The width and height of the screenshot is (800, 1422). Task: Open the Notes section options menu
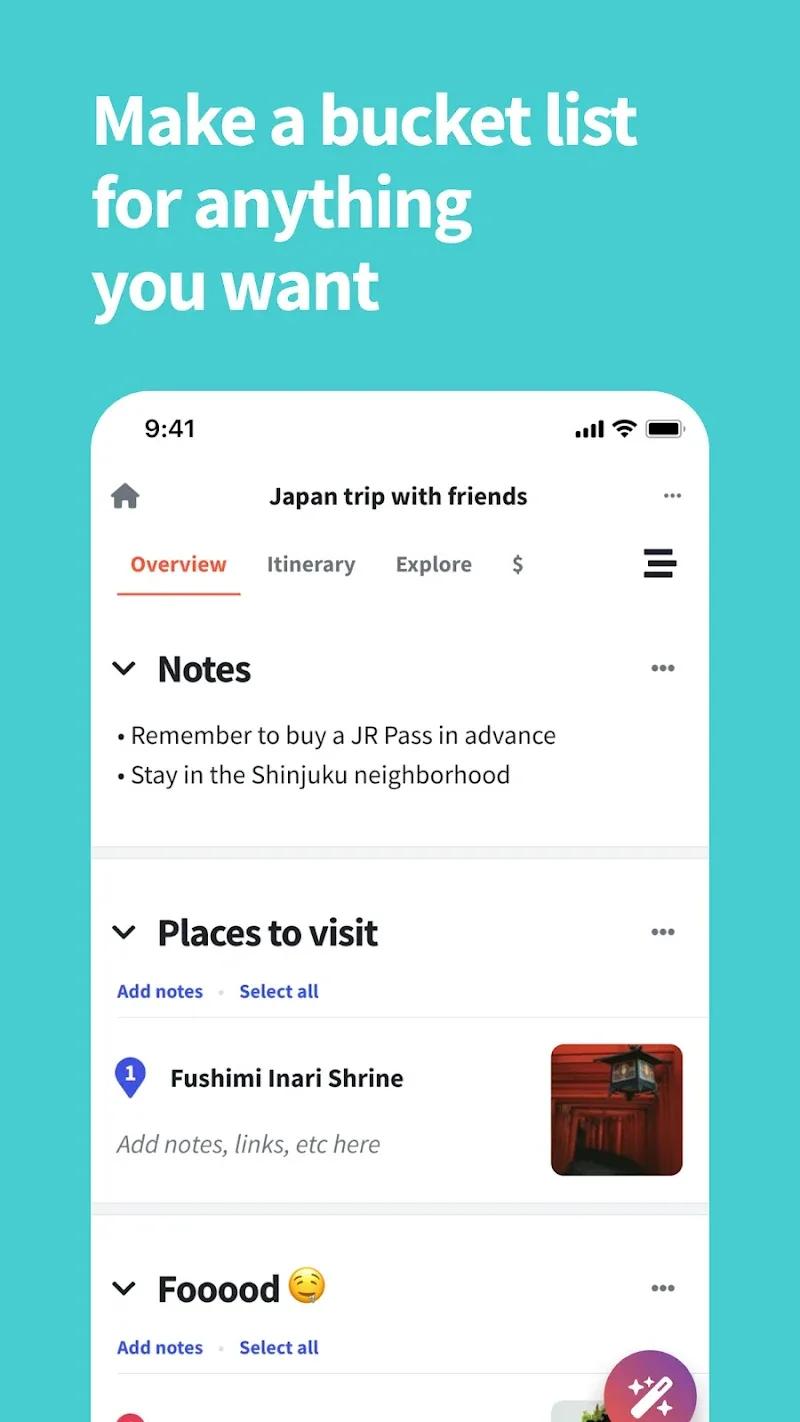tap(663, 668)
